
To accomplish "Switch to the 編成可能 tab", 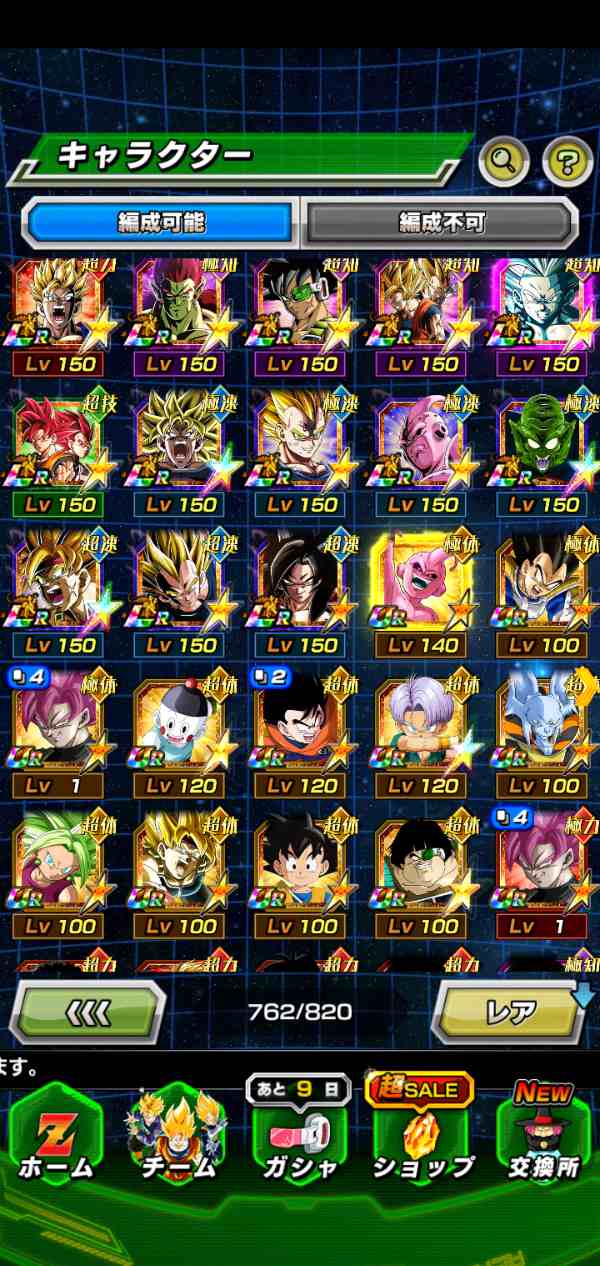I will tap(160, 222).
